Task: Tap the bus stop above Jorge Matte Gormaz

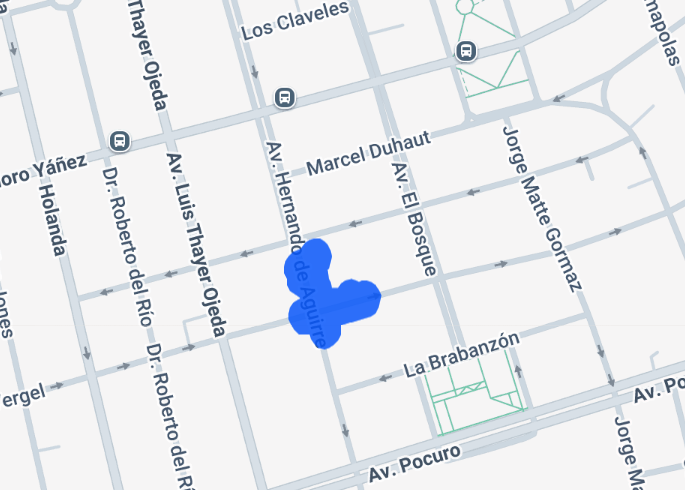Action: (x=466, y=51)
